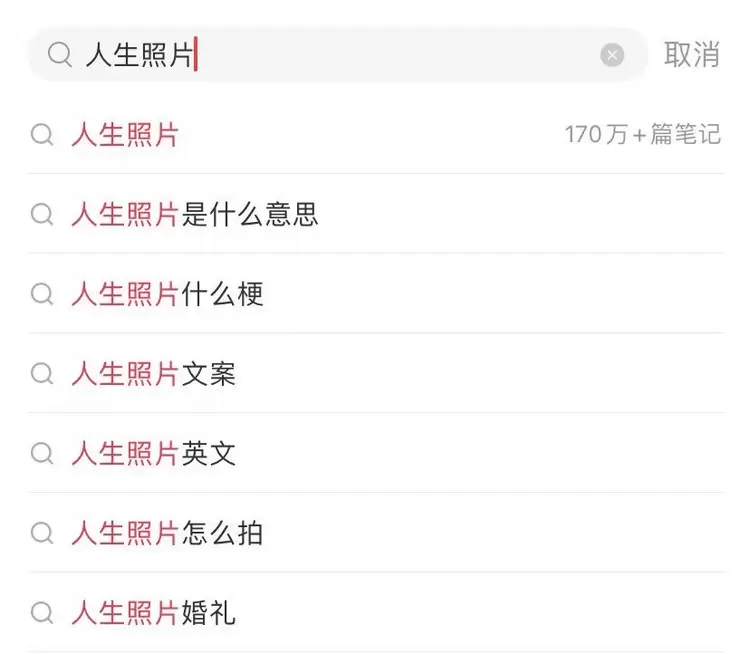Tap the search field containing 人生照片
750x654 pixels.
click(330, 55)
